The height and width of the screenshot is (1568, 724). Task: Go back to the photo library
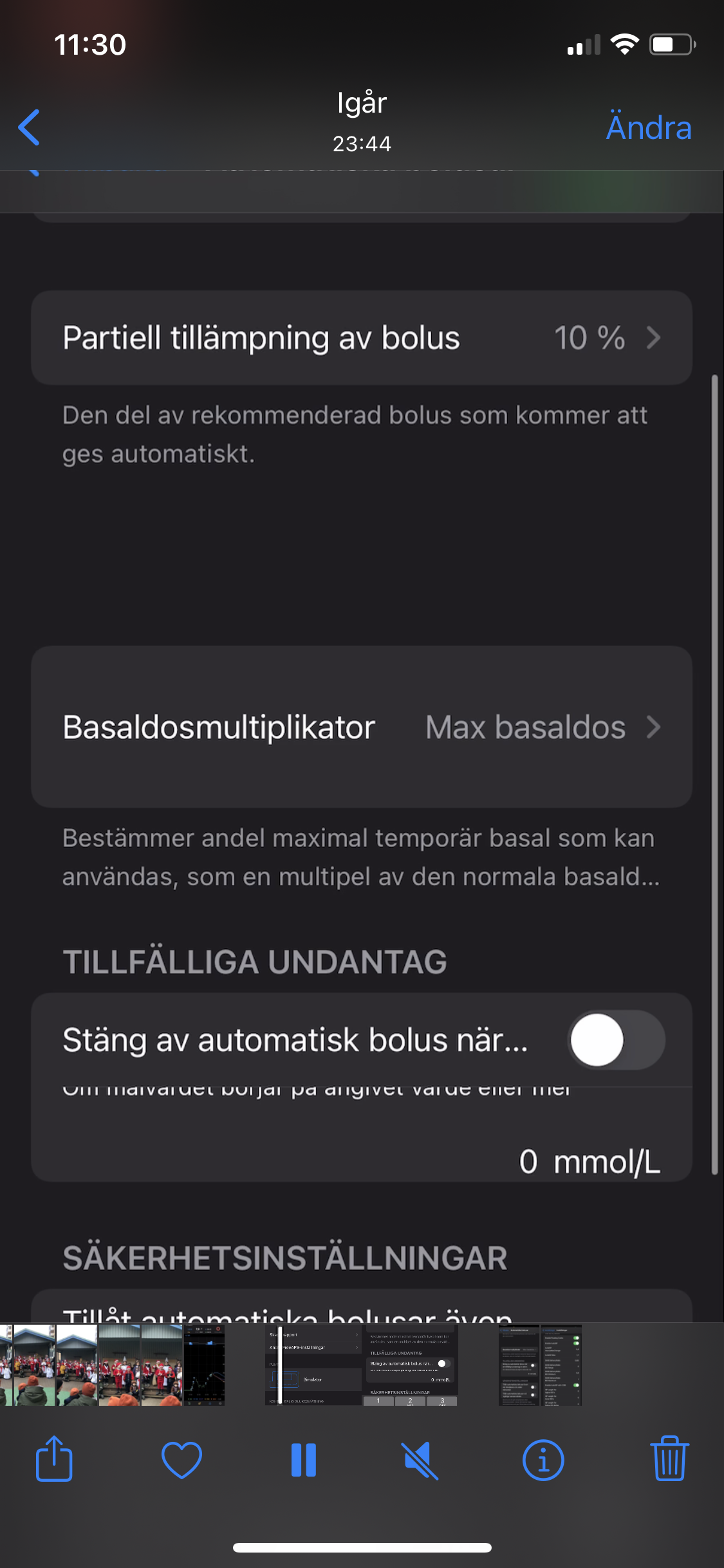coord(30,127)
